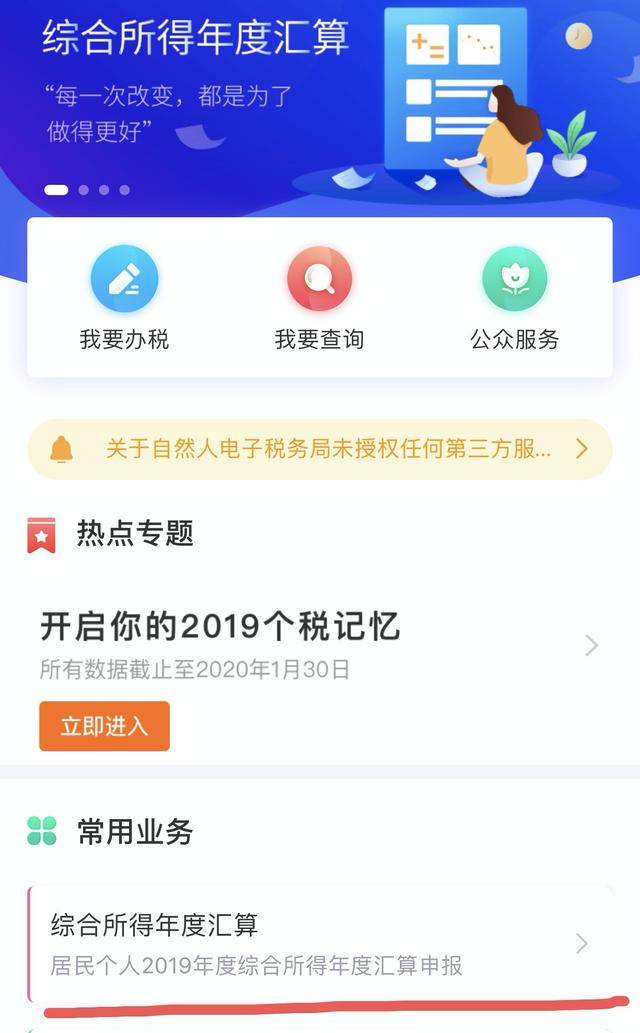This screenshot has width=640, height=1033.
Task: Open the 我要办税 tax filing icon
Action: 124,279
